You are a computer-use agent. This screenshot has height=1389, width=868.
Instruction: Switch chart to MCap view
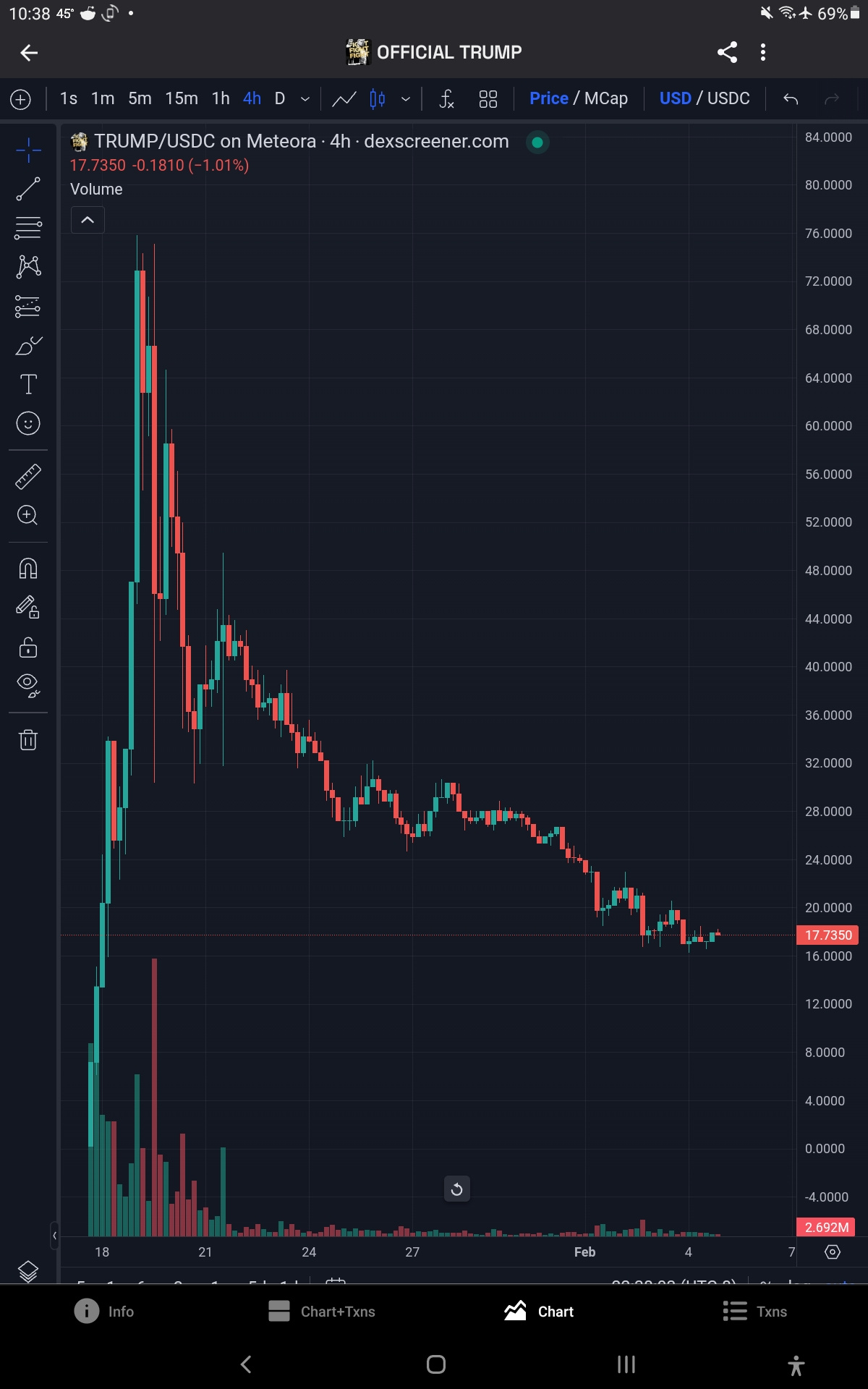click(x=606, y=98)
